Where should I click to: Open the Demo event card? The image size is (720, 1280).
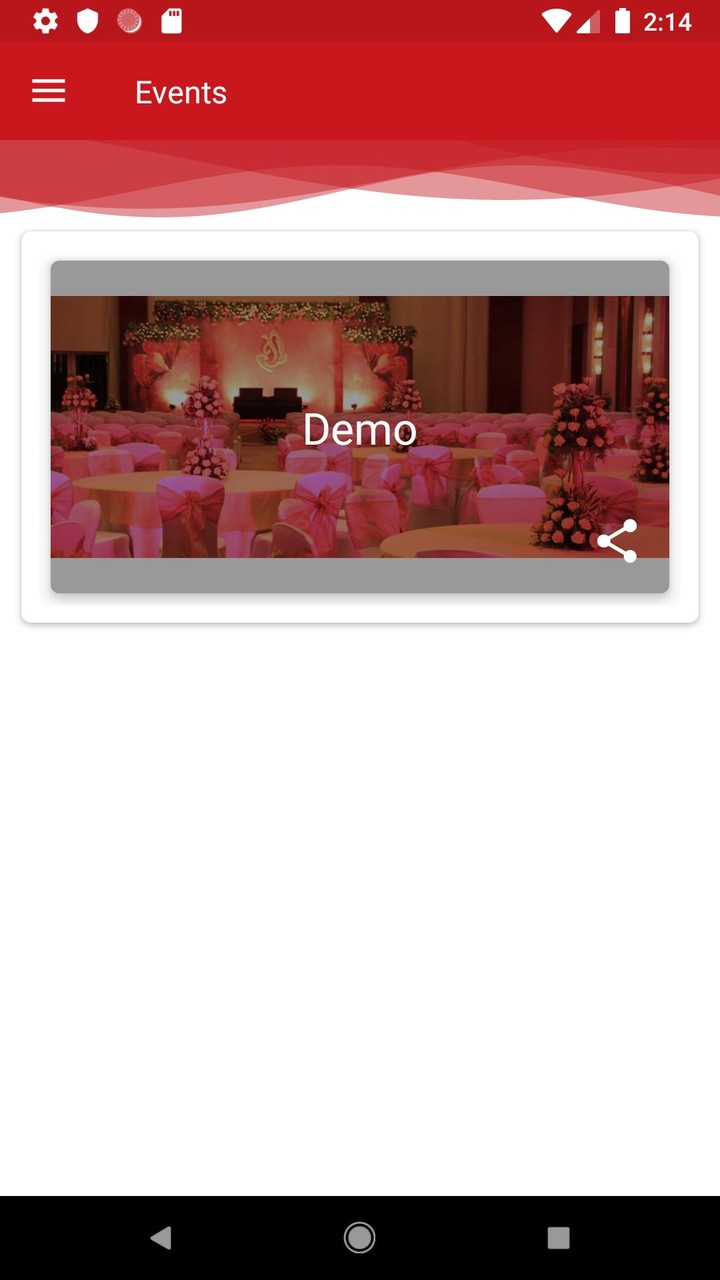pyautogui.click(x=360, y=428)
